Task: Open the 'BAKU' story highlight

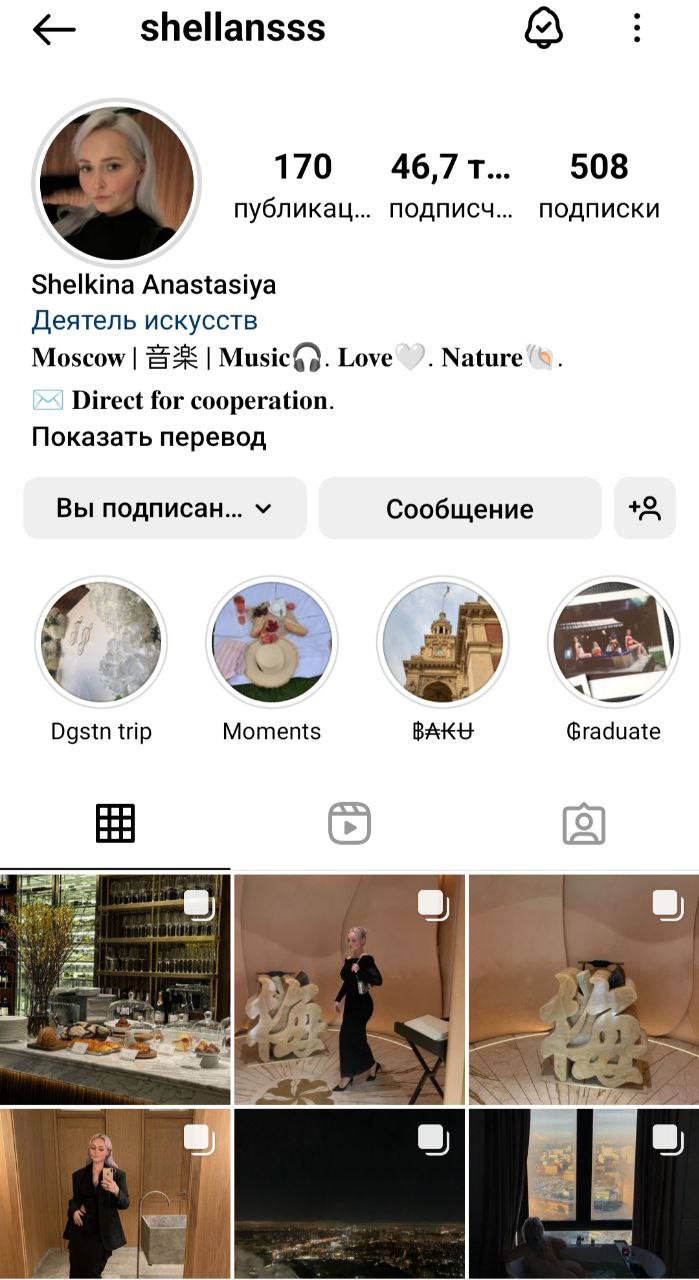Action: coord(443,642)
